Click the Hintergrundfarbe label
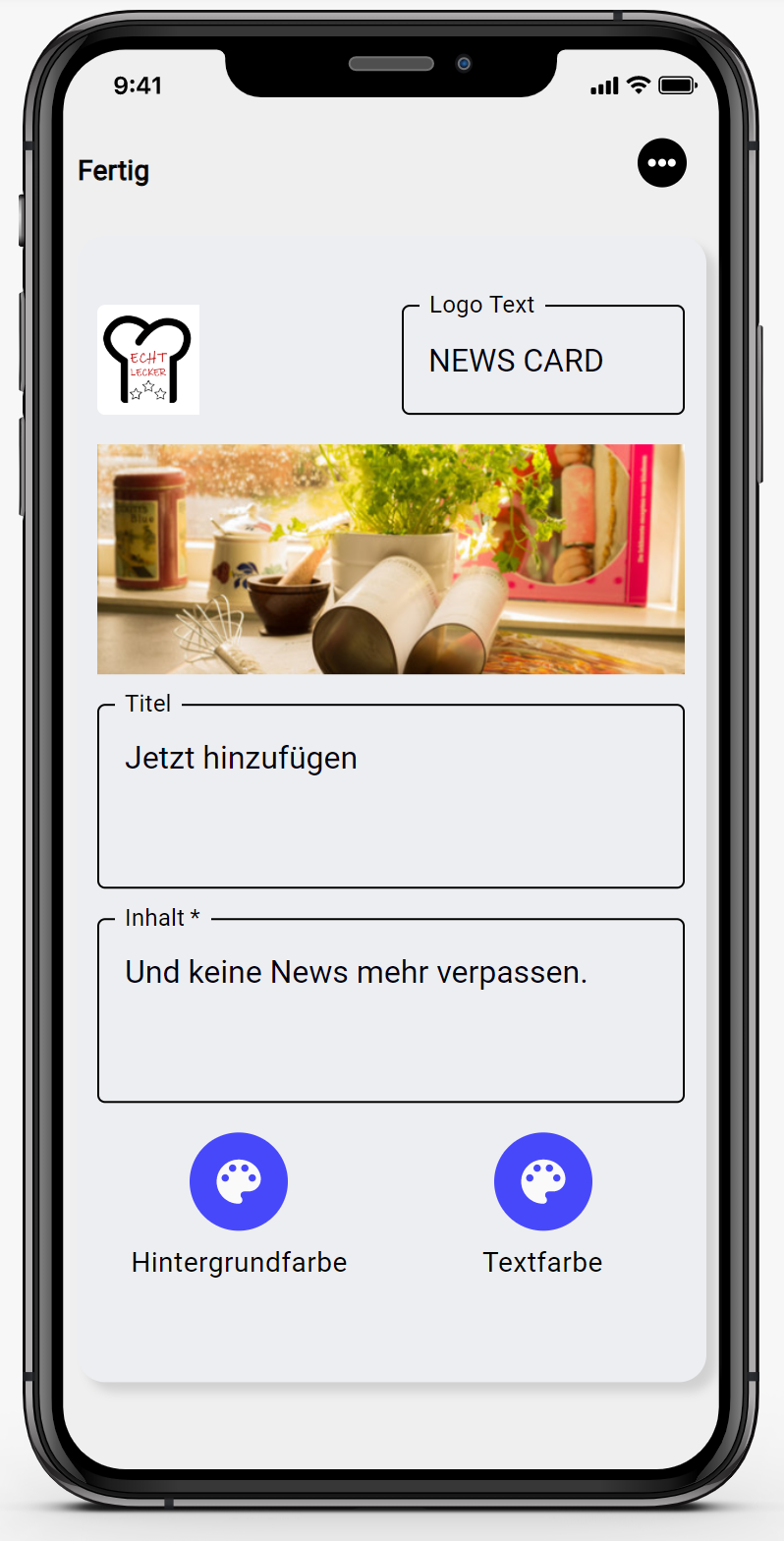 pos(239,1262)
